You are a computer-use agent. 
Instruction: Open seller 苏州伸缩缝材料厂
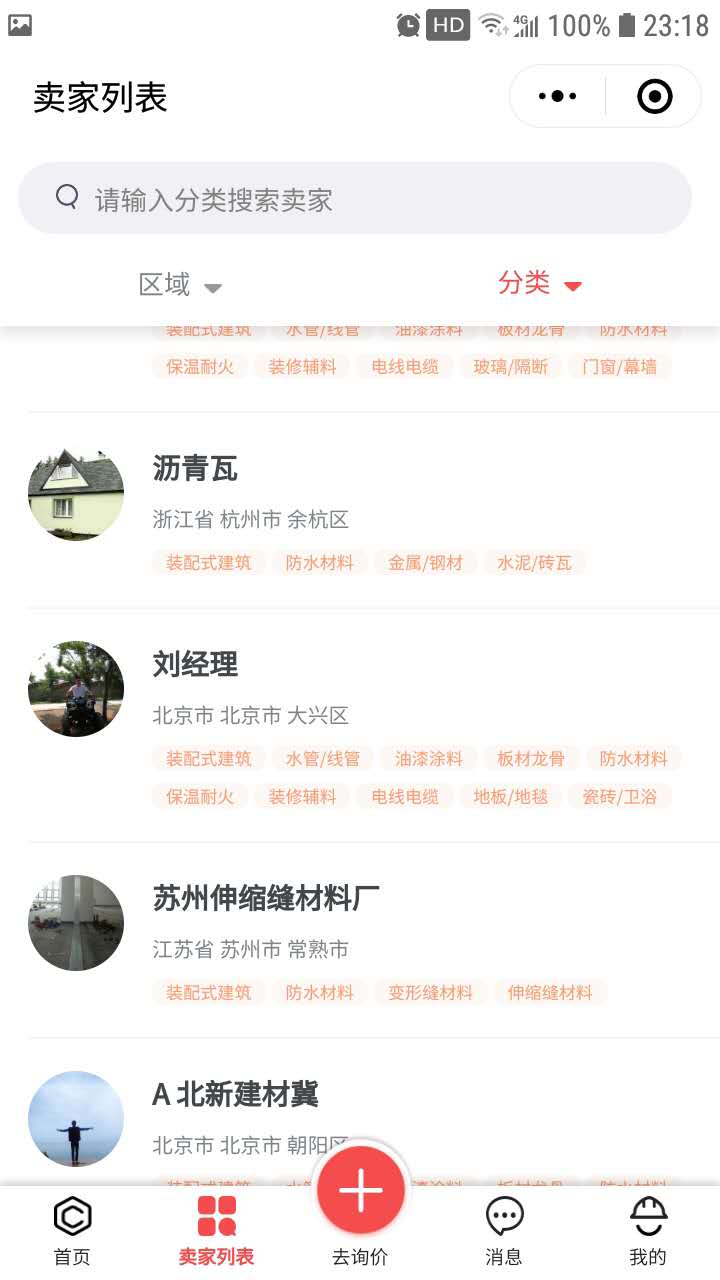(x=266, y=898)
